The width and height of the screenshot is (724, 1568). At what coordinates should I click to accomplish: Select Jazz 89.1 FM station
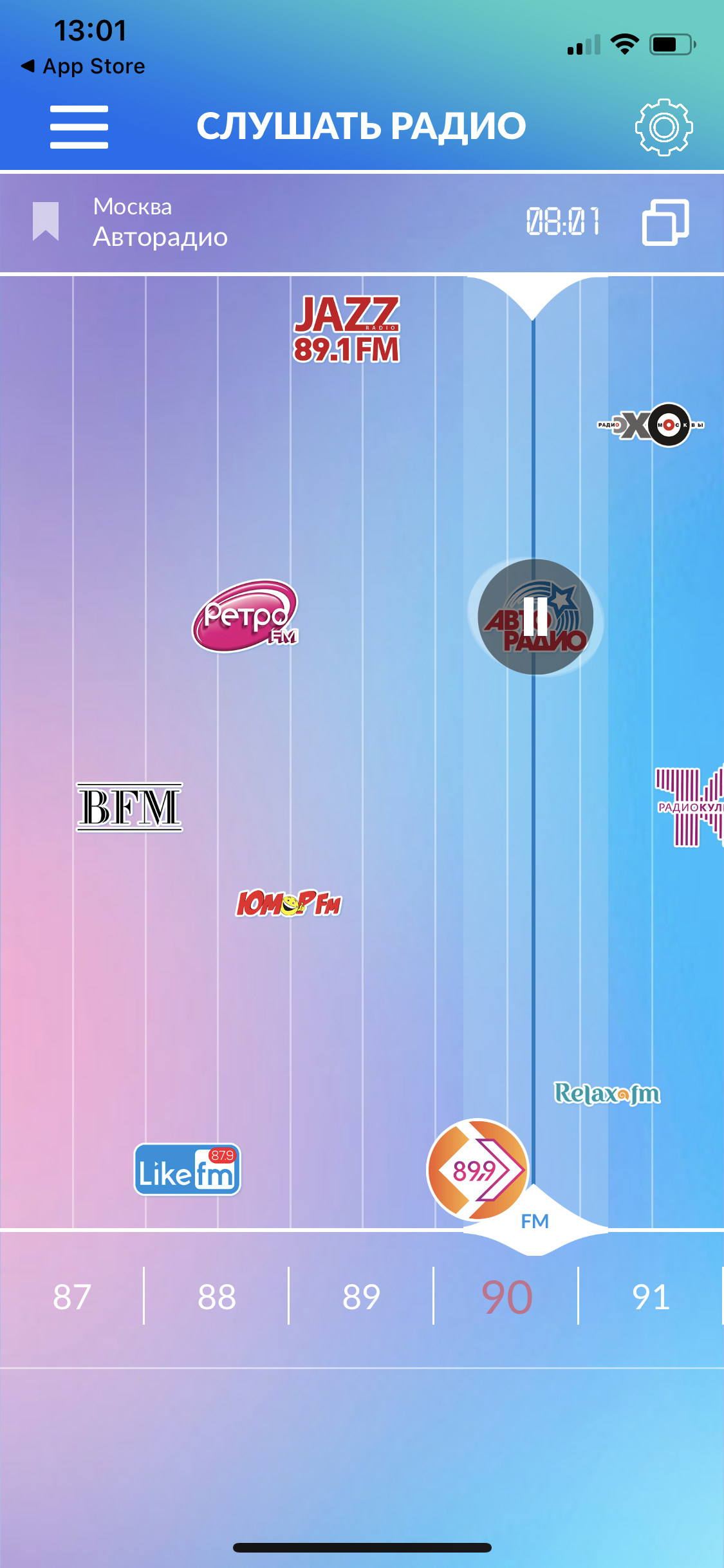347,329
